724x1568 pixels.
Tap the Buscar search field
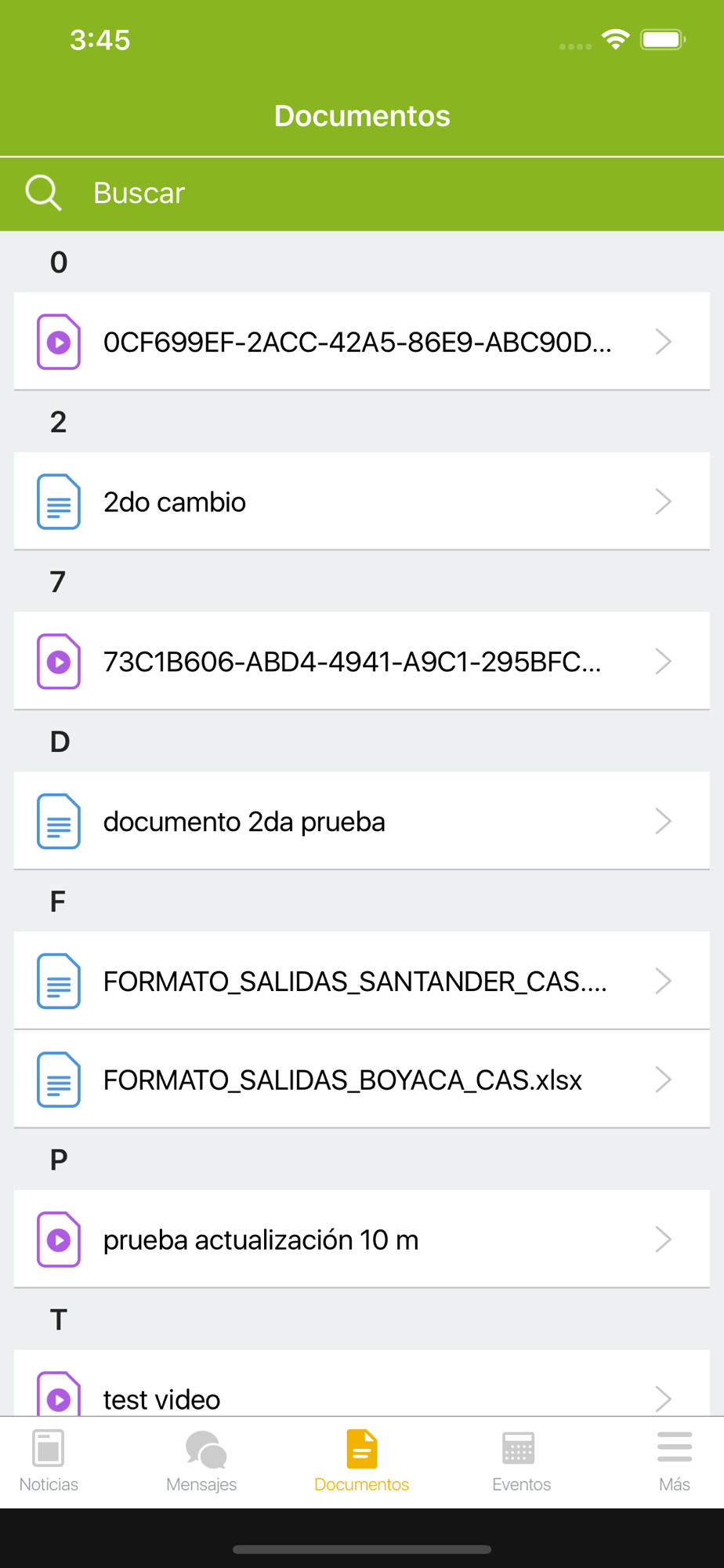click(x=362, y=193)
